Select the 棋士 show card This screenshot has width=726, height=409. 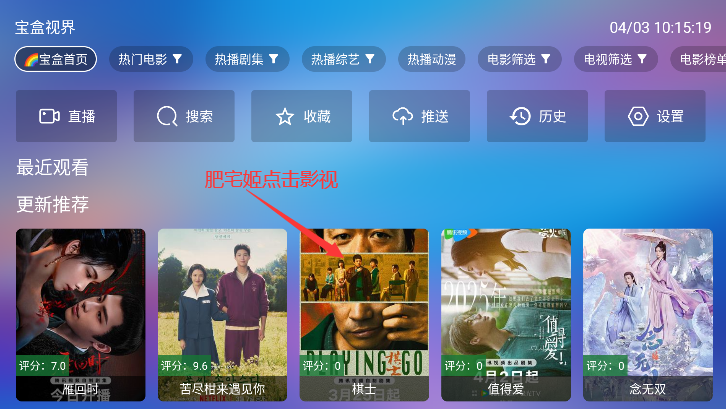[x=364, y=315]
